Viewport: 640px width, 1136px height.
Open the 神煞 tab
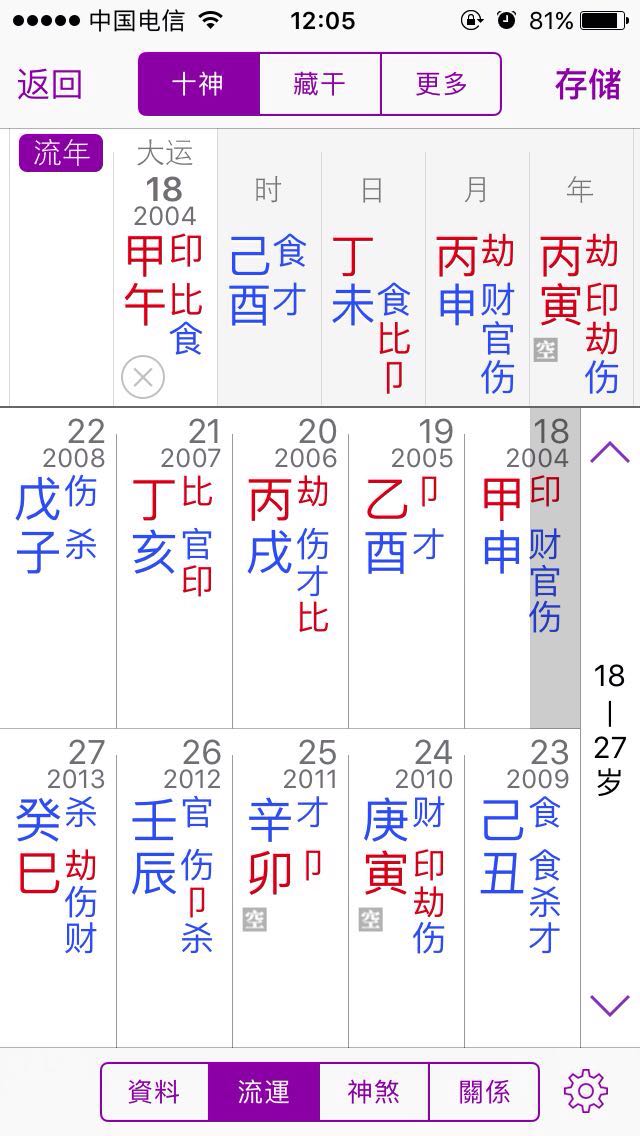pyautogui.click(x=374, y=1092)
